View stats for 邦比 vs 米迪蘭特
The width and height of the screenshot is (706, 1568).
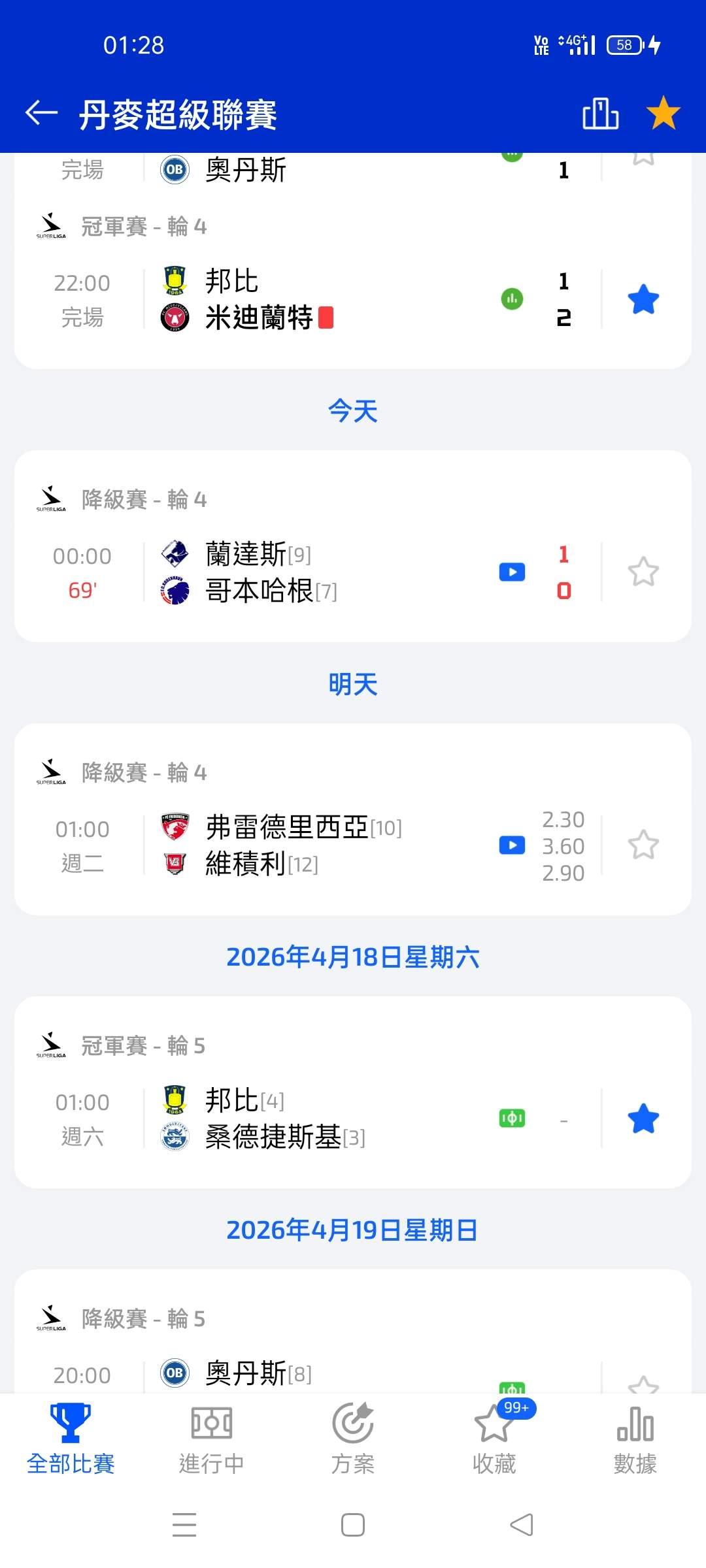[512, 299]
